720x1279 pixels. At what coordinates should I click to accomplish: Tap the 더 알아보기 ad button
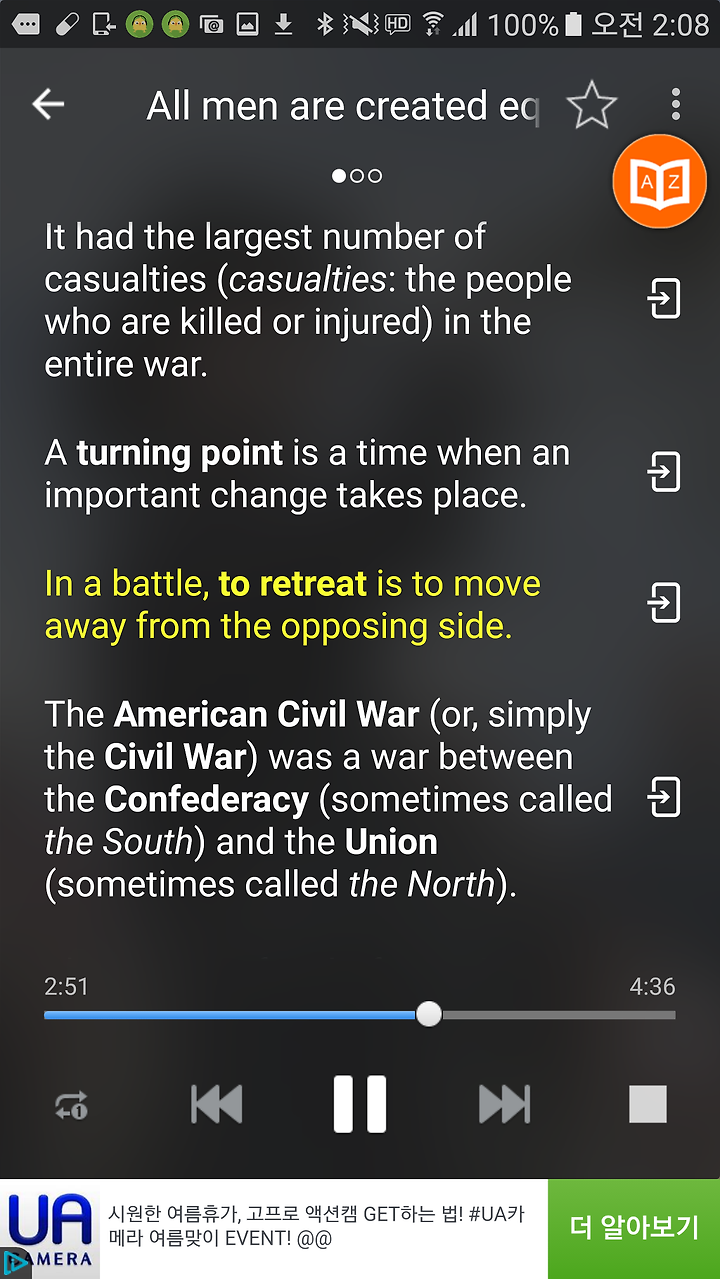click(x=634, y=1228)
